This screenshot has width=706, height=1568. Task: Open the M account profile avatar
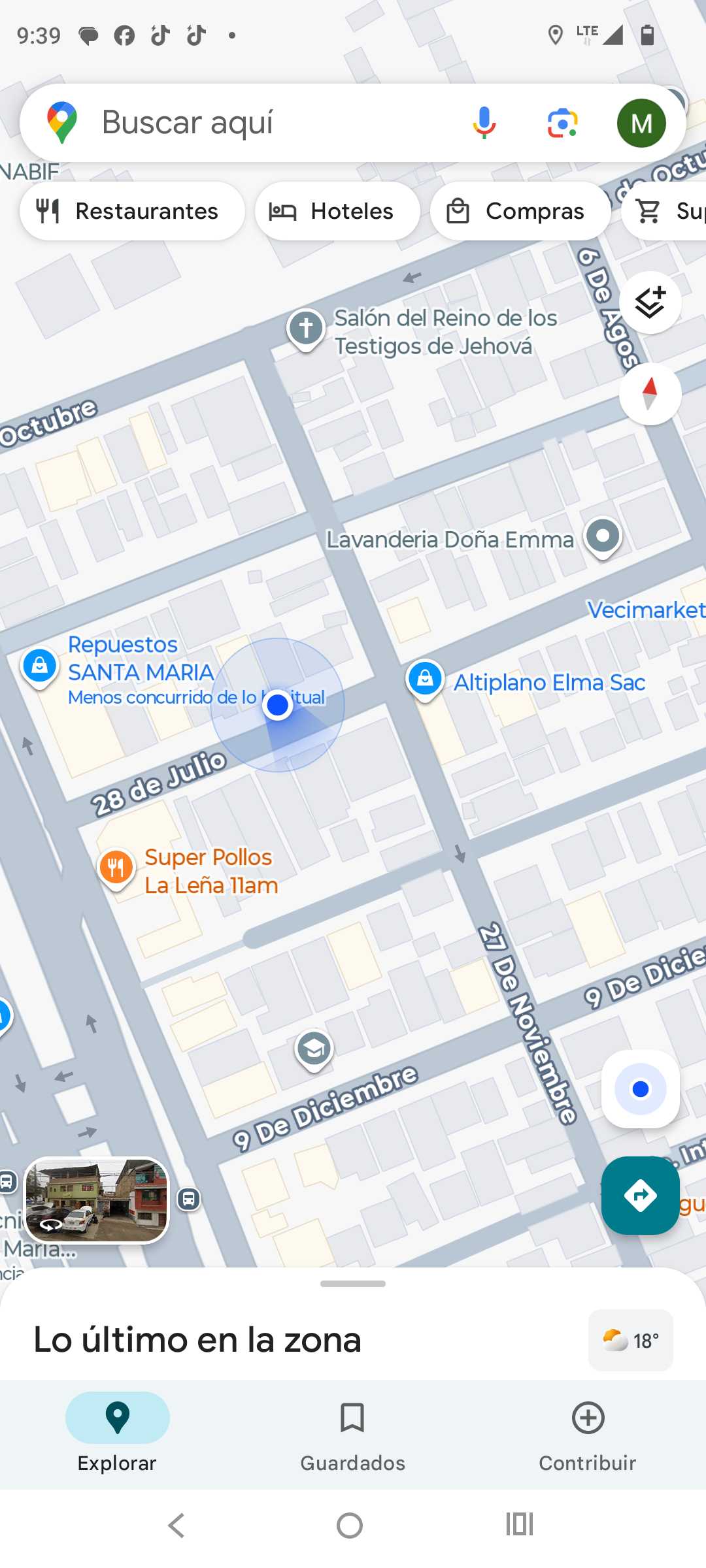(x=641, y=123)
